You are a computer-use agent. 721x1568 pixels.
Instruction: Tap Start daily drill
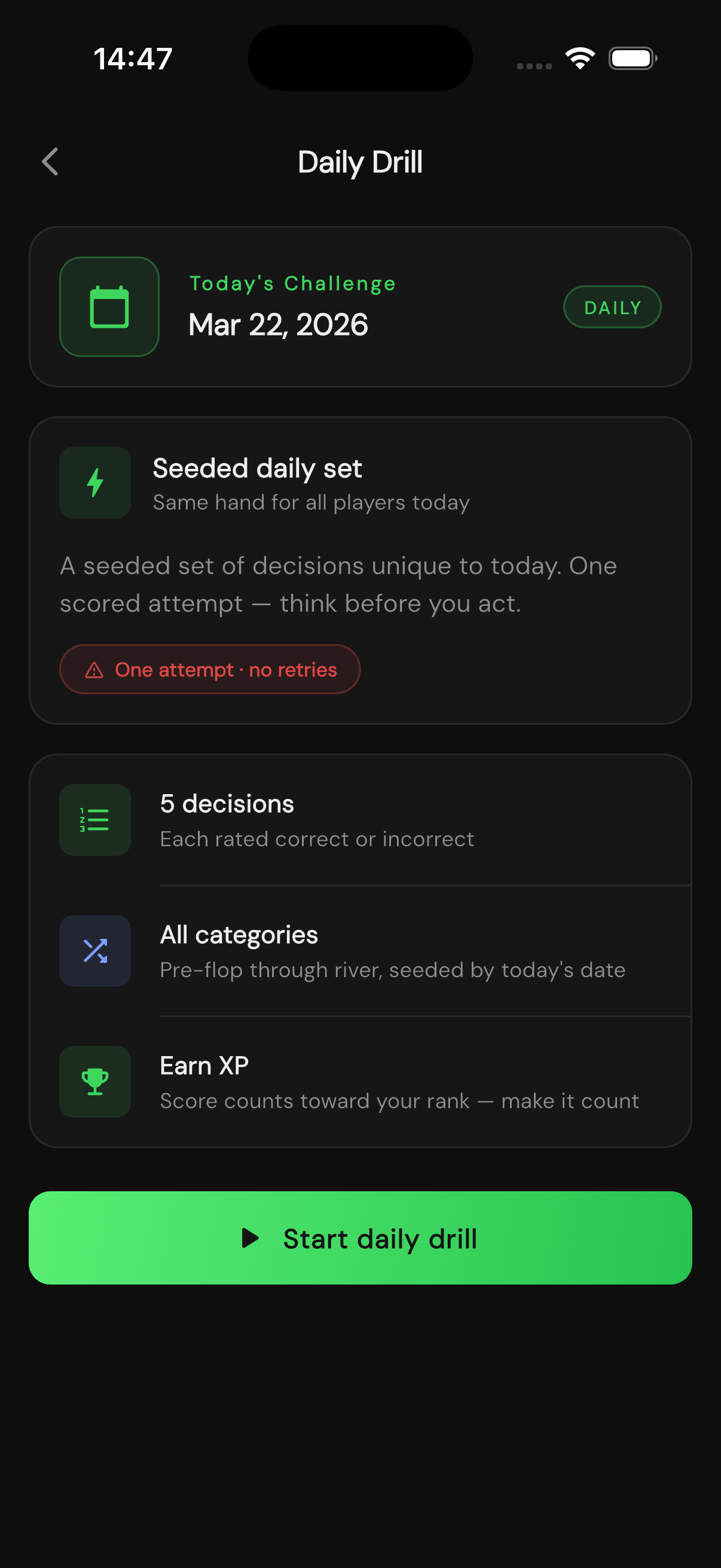pos(360,1238)
